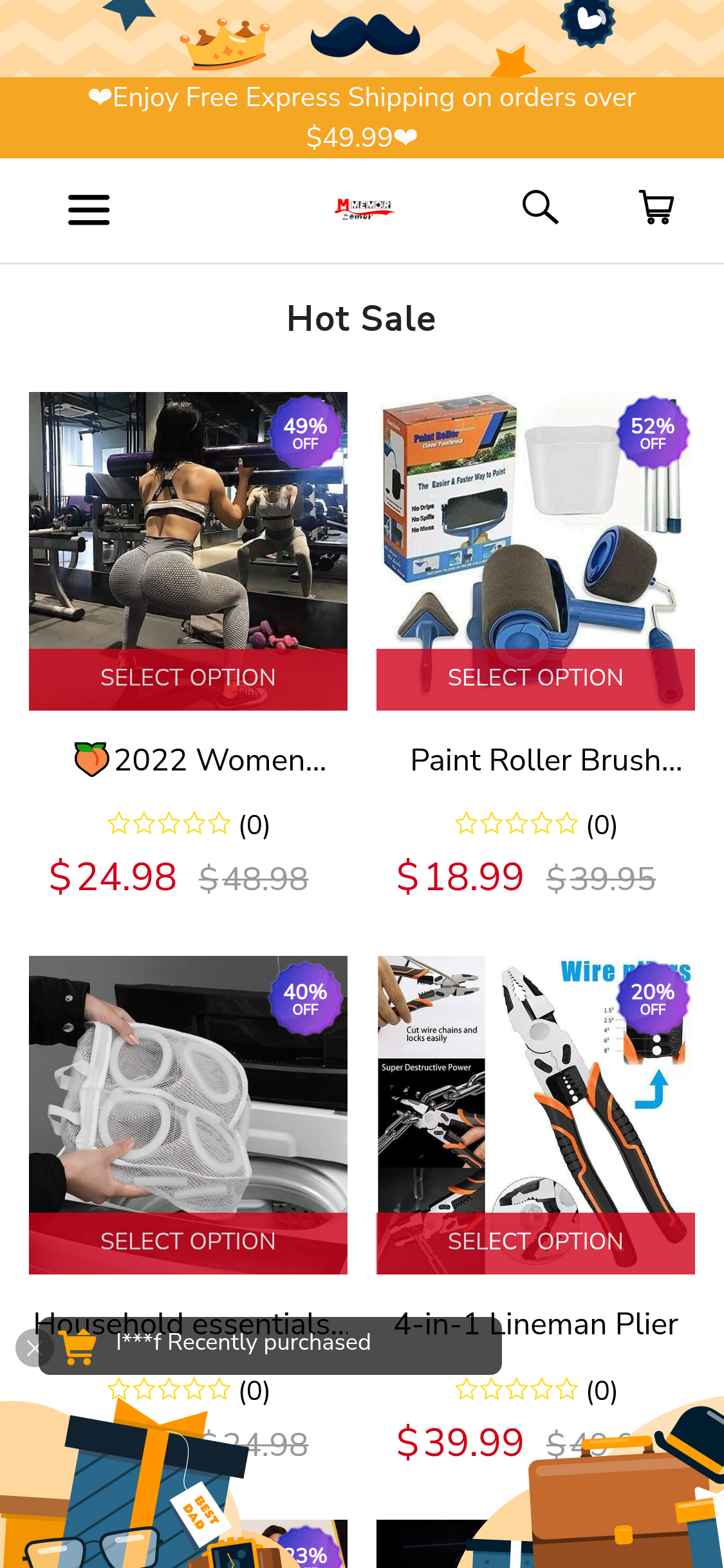Click the cart icon in the recently purchased popup
This screenshot has height=1568, width=724.
tap(80, 1343)
